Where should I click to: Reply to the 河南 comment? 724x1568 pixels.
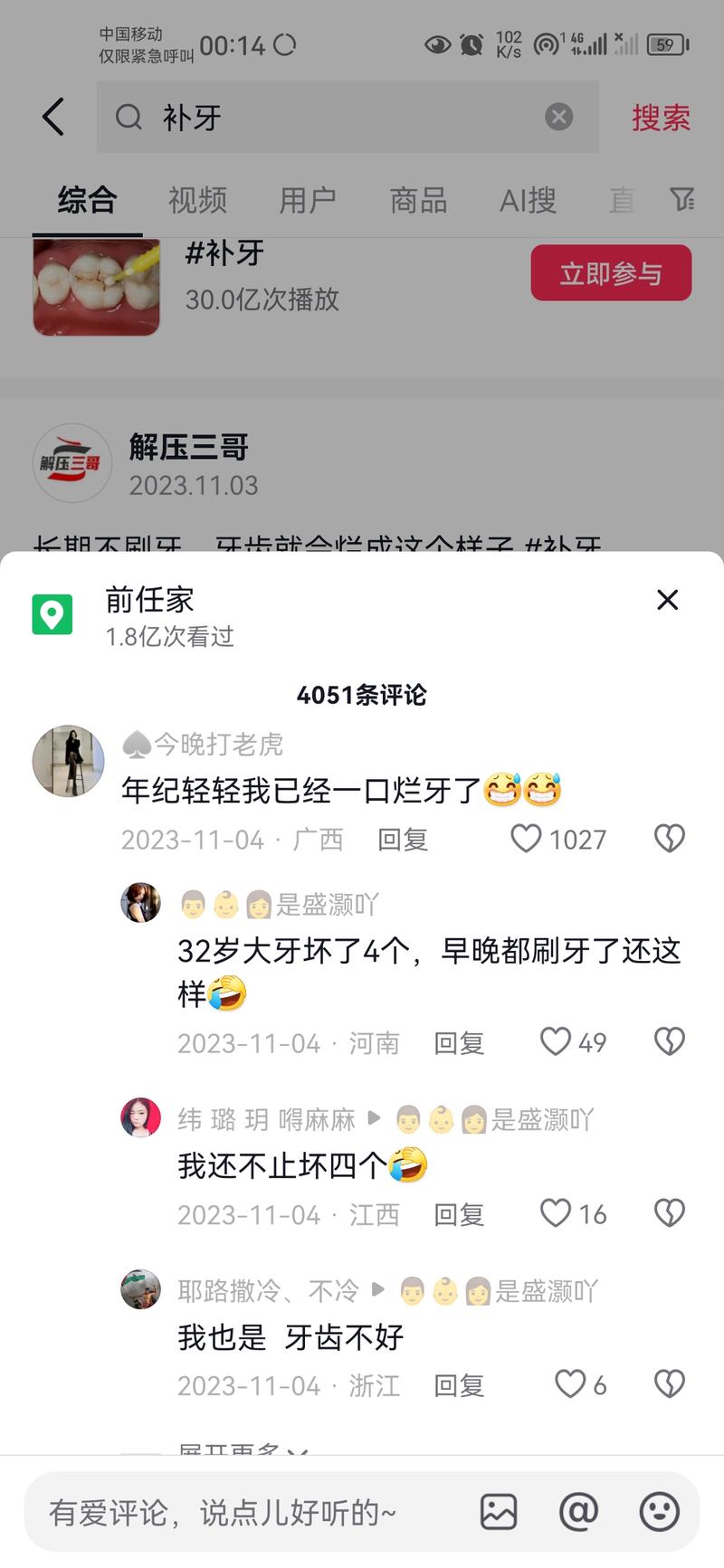tap(459, 1043)
